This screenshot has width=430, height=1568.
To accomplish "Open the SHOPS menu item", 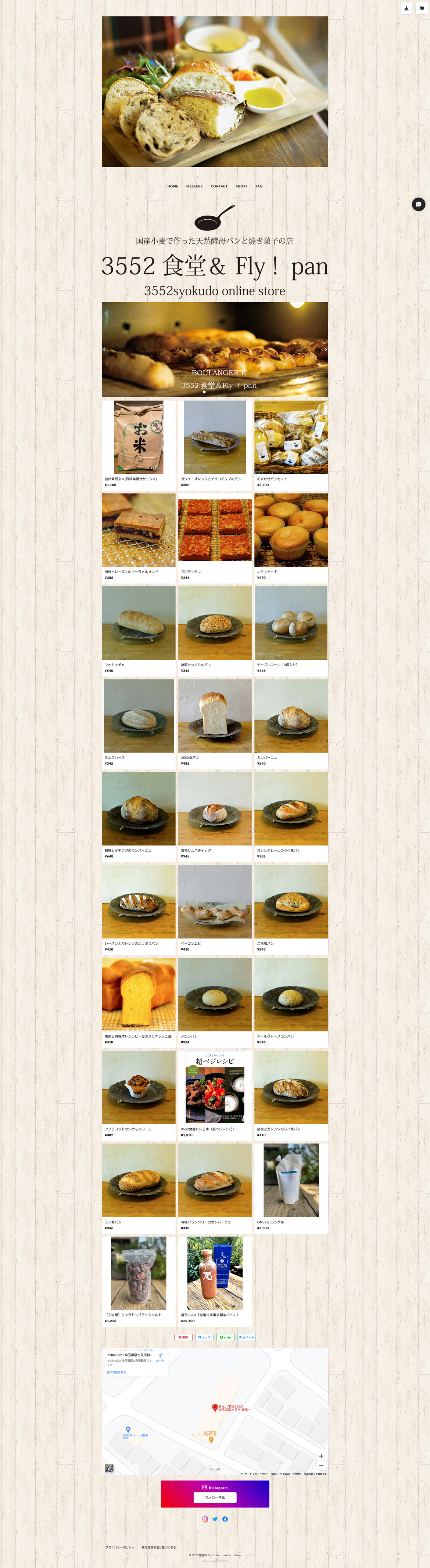I will (241, 186).
